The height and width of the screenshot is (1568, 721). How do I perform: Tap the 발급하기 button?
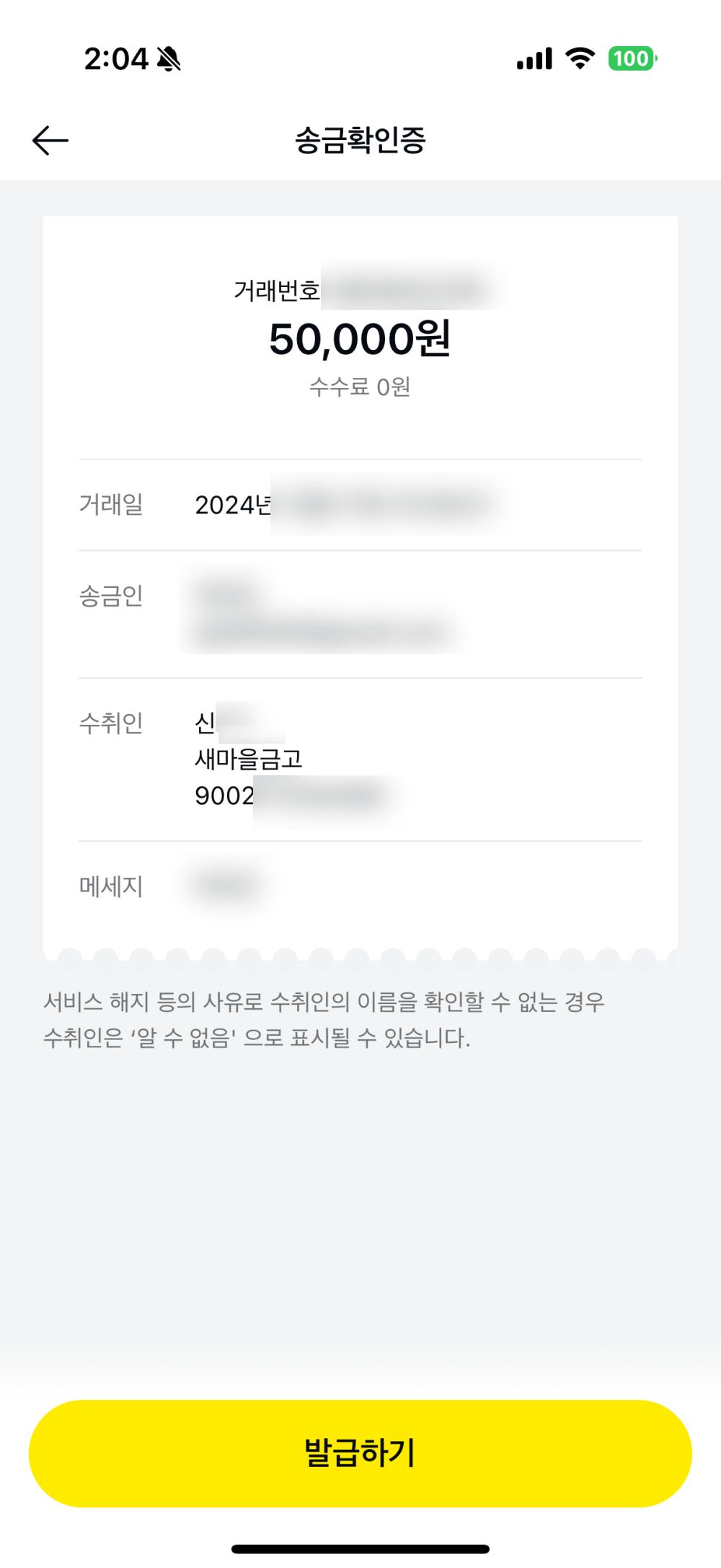[x=360, y=1453]
